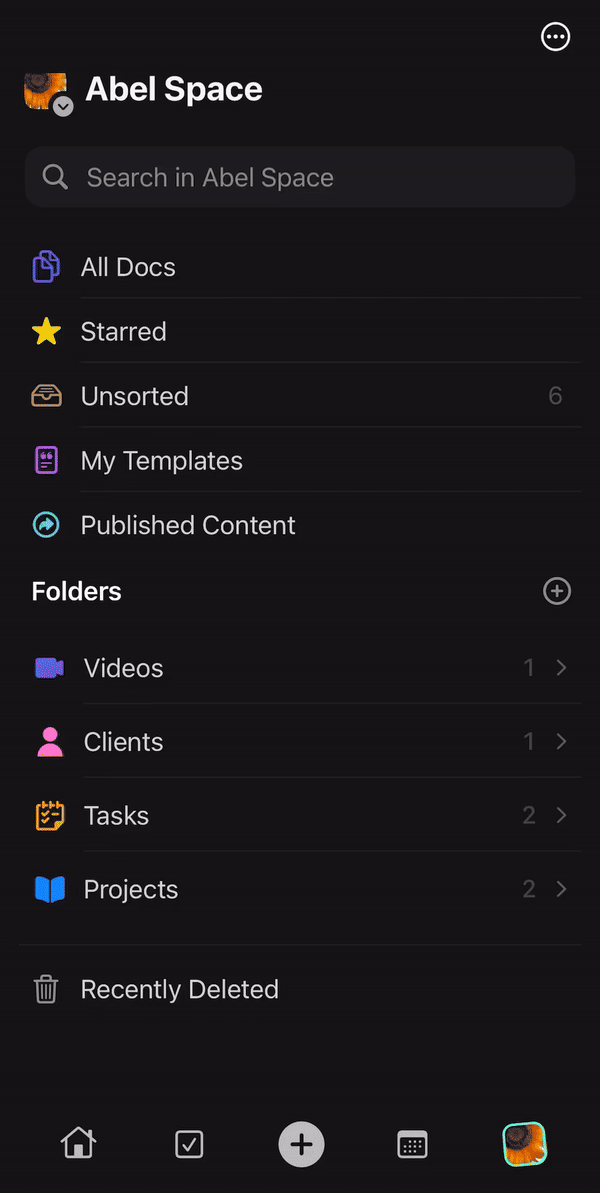Switch to the tasks checkbox tab

189,1144
